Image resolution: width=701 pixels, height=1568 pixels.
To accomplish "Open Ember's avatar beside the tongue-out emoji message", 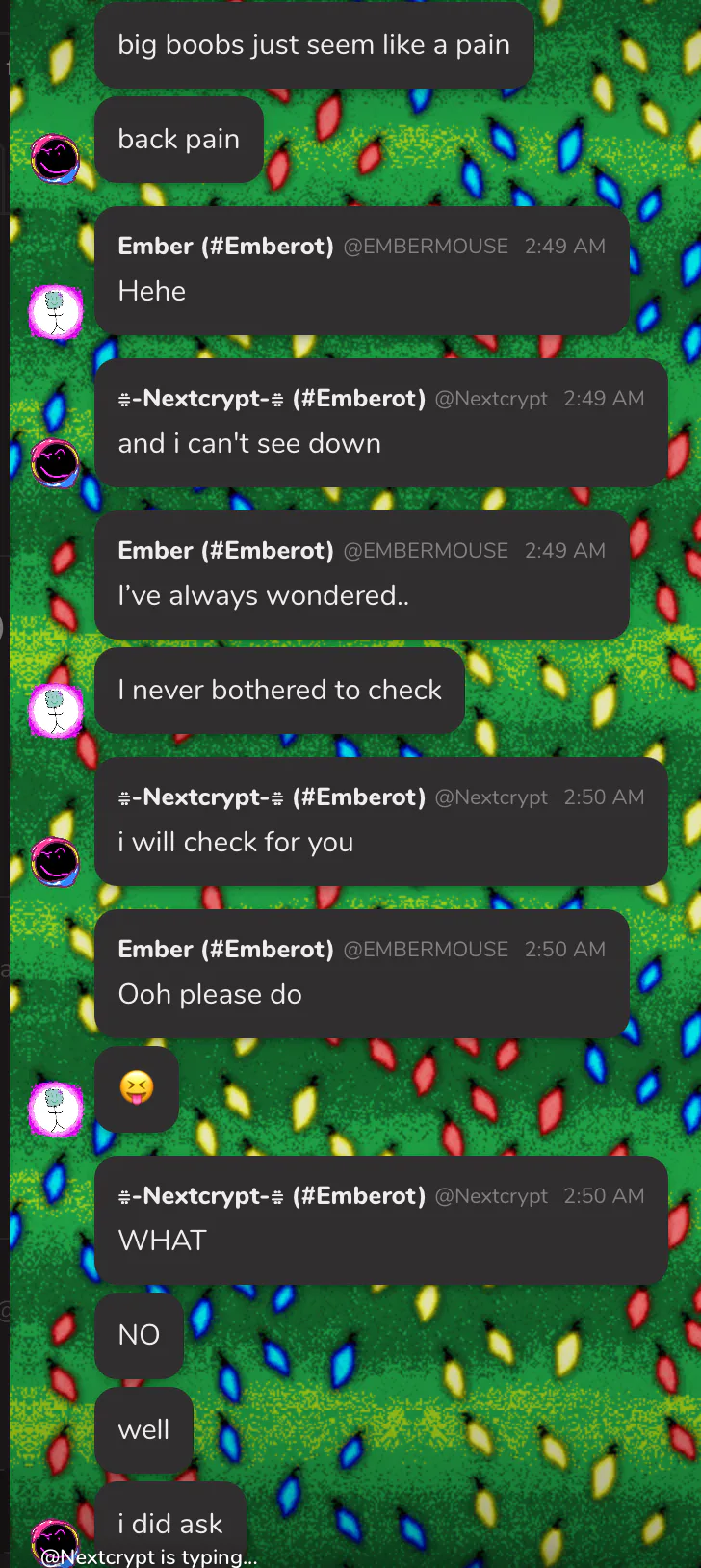I will (56, 1109).
